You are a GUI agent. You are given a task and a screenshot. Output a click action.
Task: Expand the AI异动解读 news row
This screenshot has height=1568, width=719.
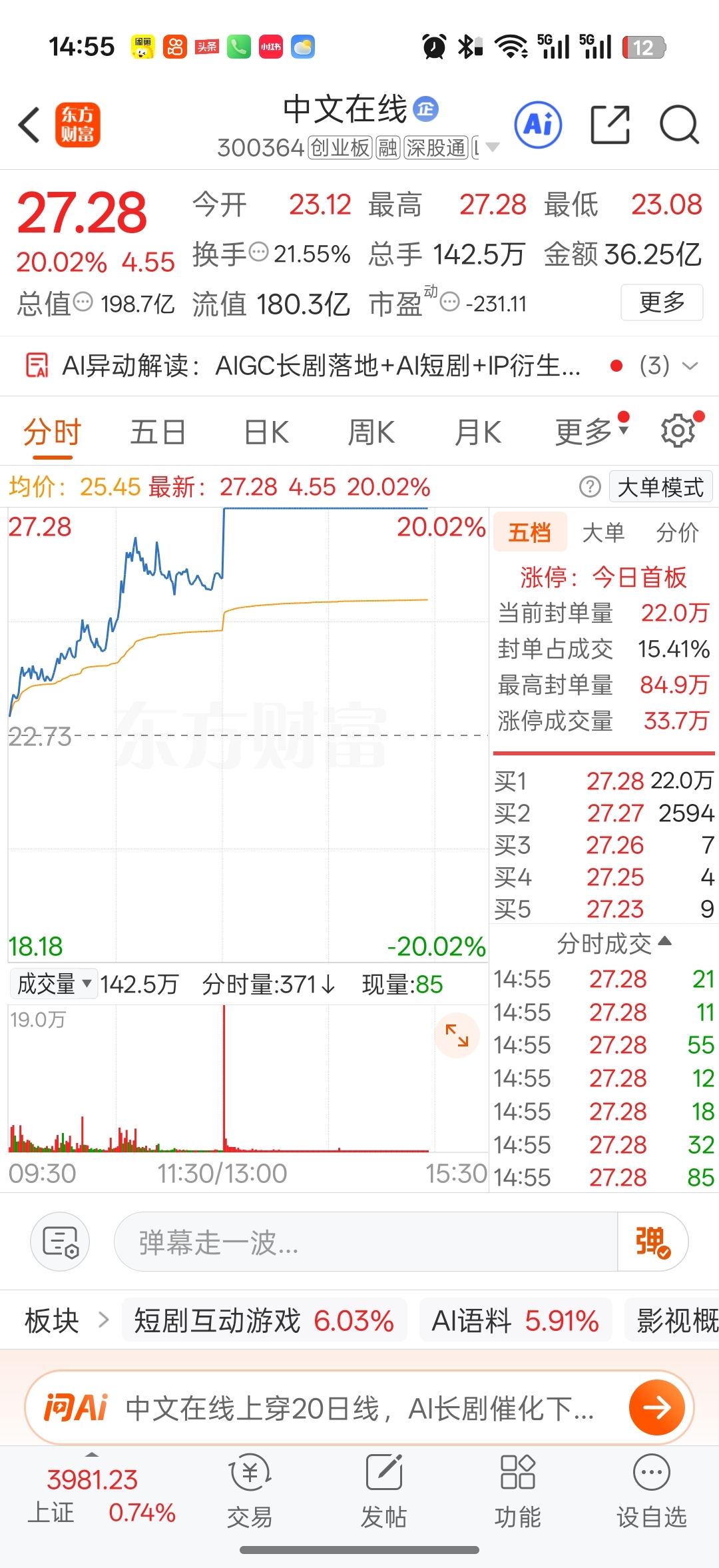tap(690, 366)
